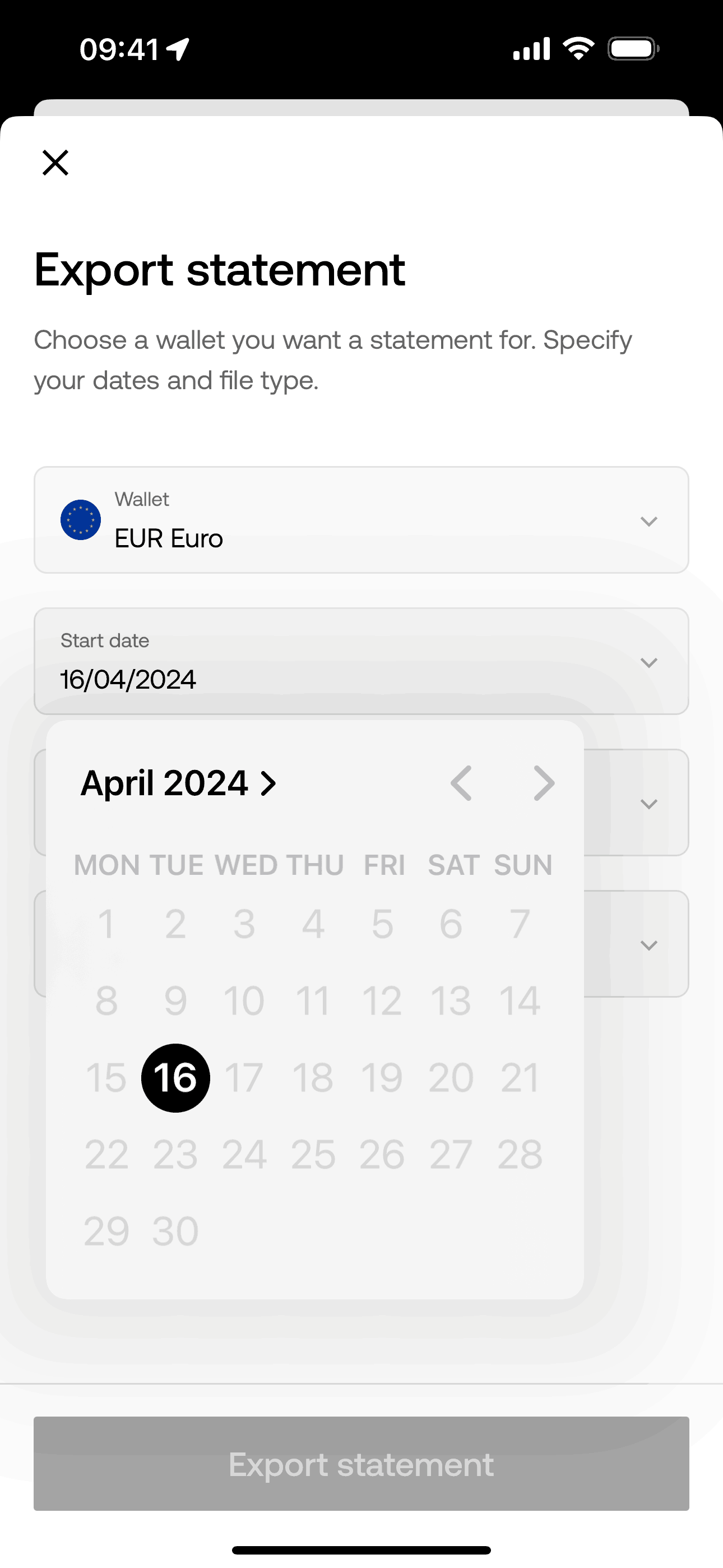Screen dimensions: 723x1568
Task: Choose day 1 in the calendar
Action: click(x=106, y=924)
